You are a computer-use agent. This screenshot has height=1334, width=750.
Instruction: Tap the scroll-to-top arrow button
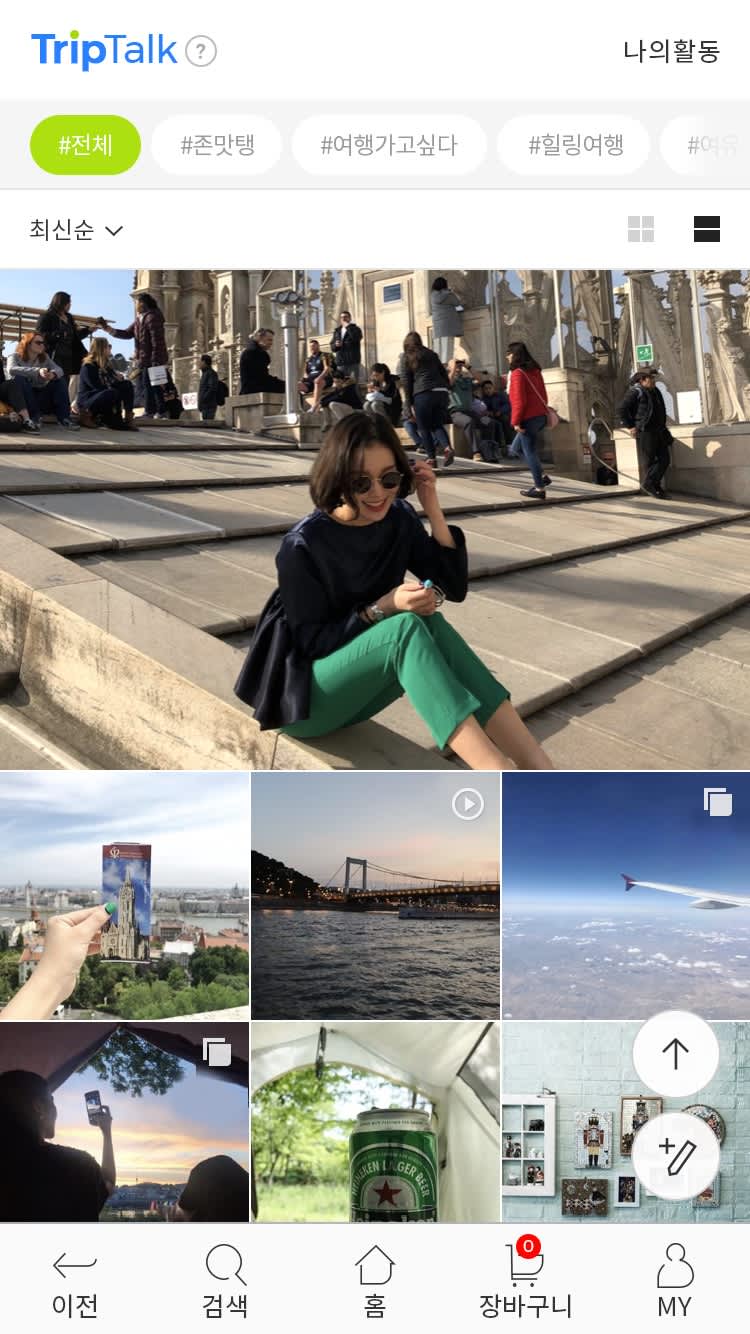676,1054
